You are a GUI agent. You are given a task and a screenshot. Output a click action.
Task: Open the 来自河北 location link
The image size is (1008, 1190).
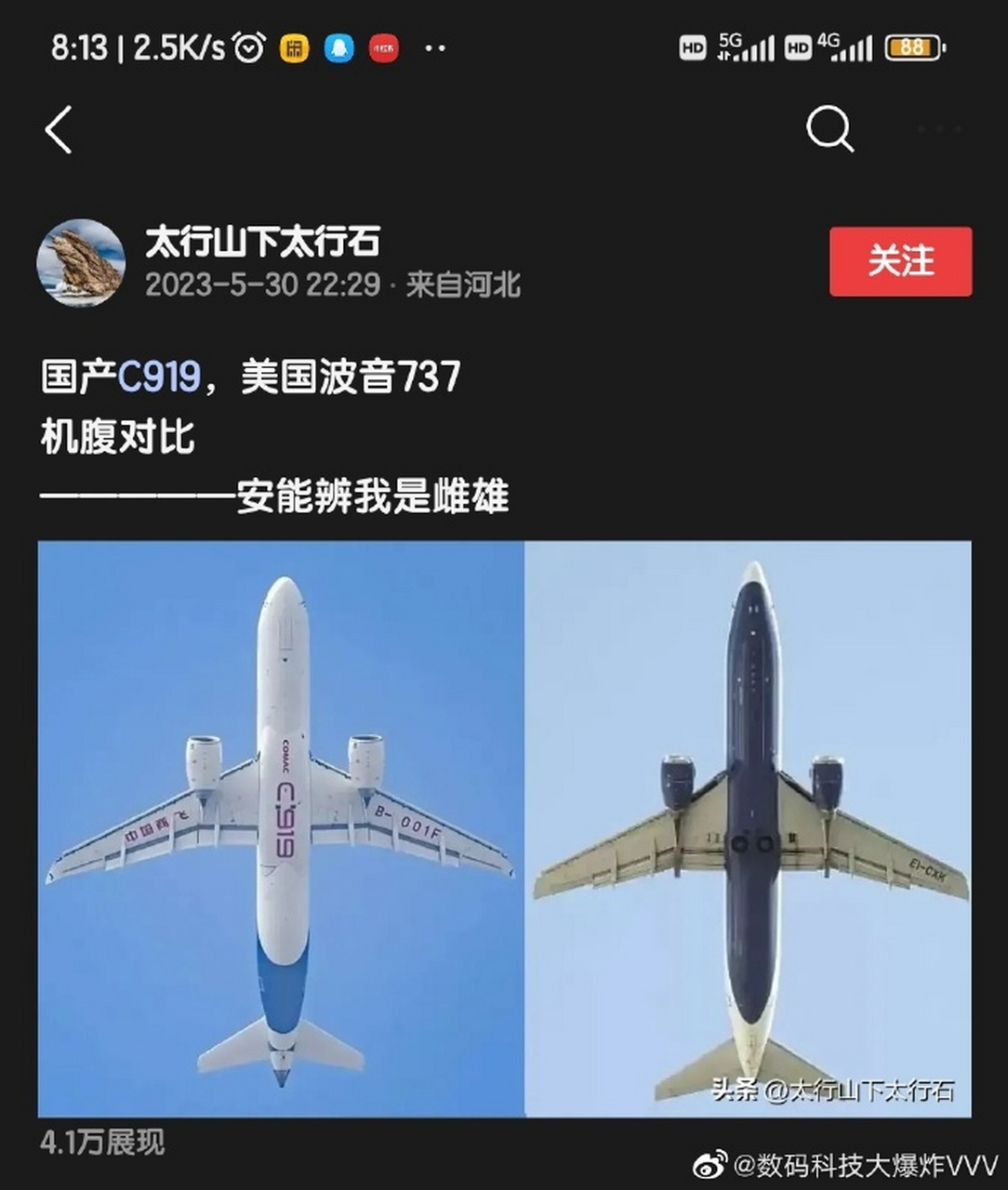click(x=471, y=286)
